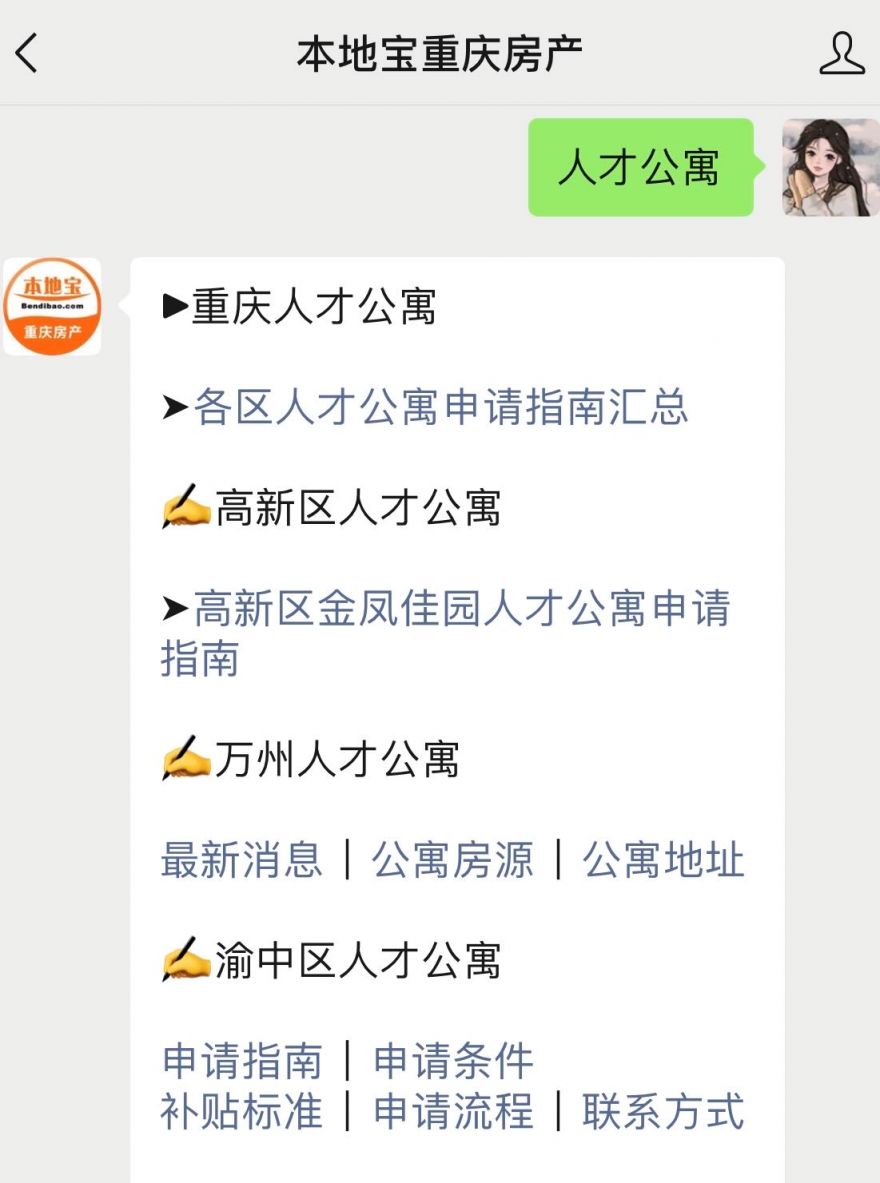
Task: Open the 补贴标准 link
Action: point(241,1111)
